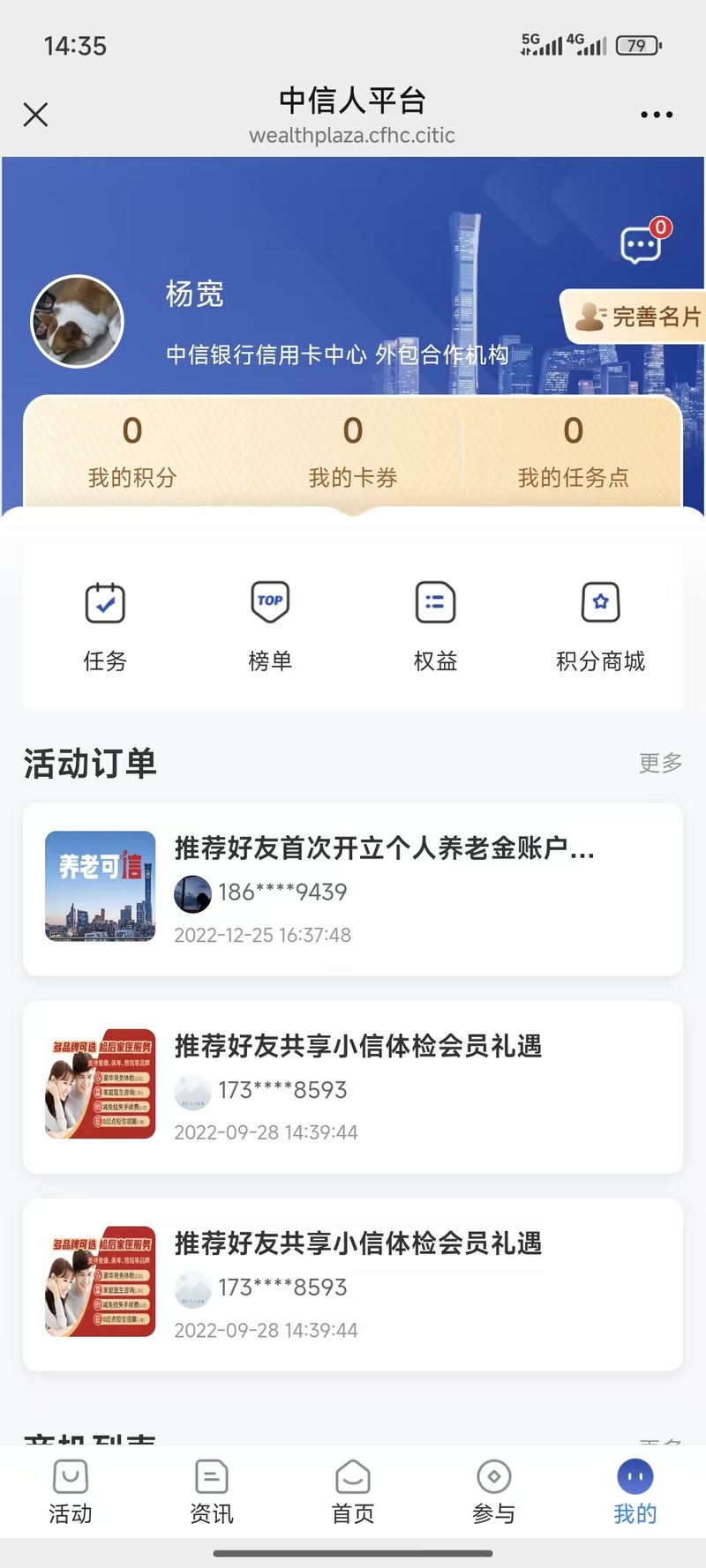
Task: Tap 更多 next to 活动订单
Action: [x=660, y=763]
